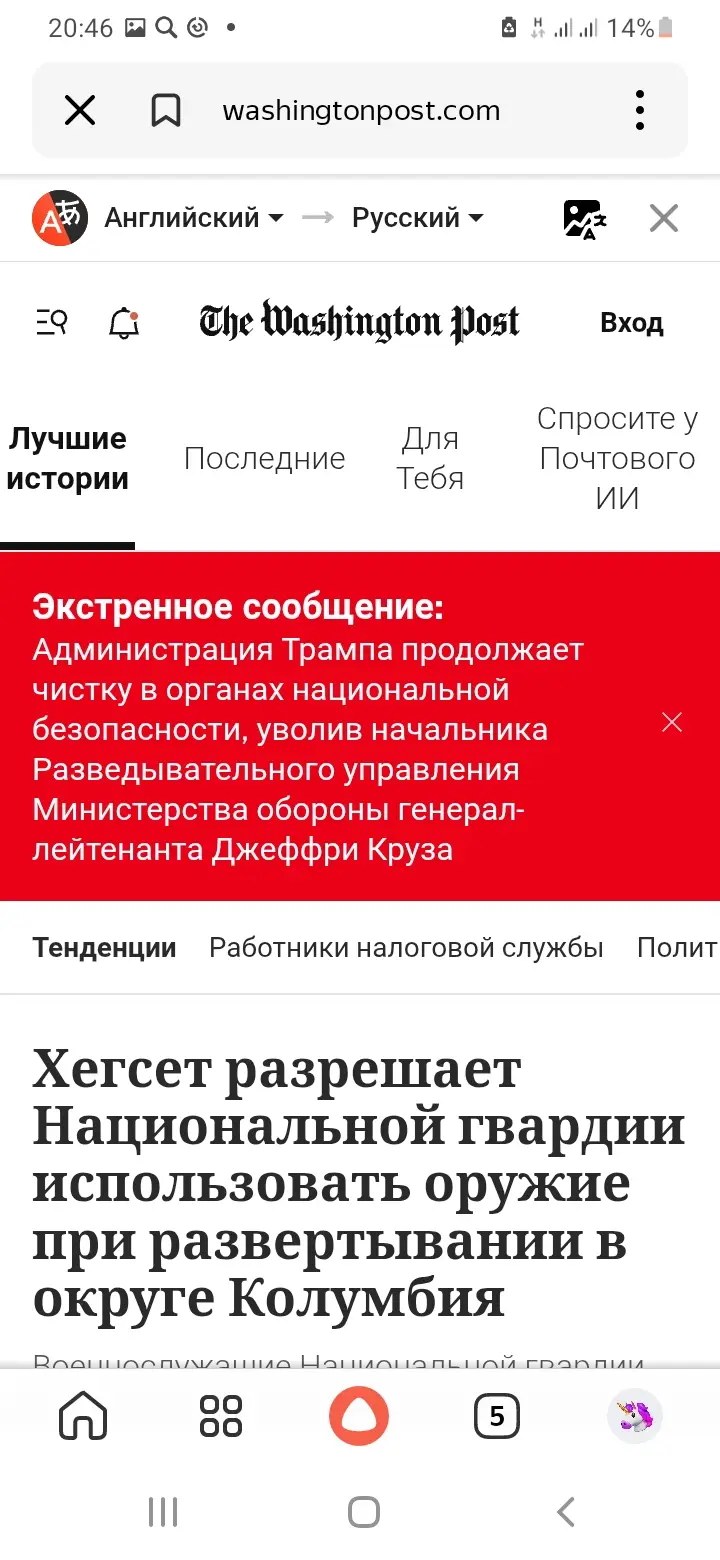Go to the browser home page

tap(83, 1416)
